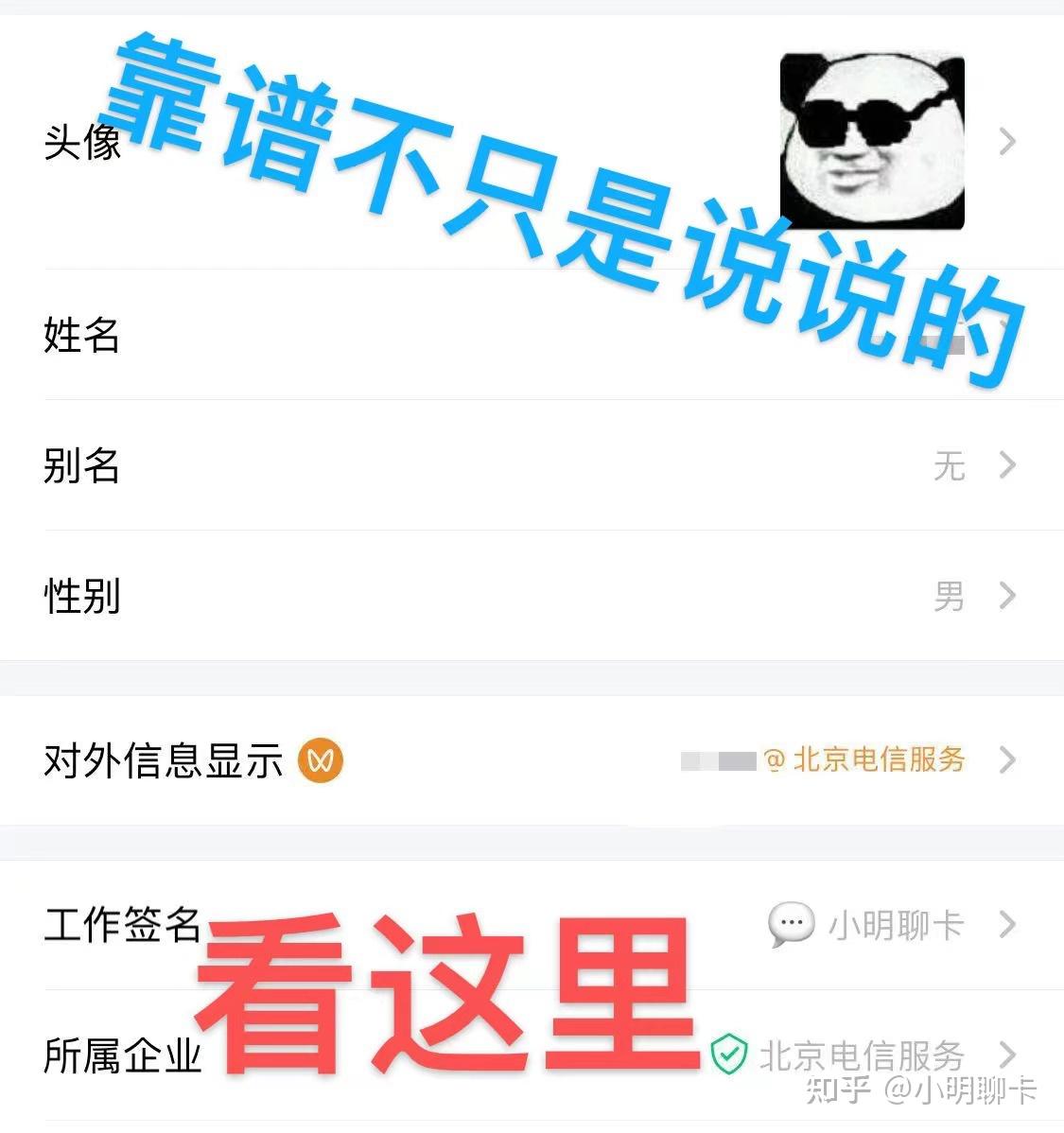This screenshot has width=1064, height=1133.
Task: Open the 头像 avatar row
Action: (530, 142)
